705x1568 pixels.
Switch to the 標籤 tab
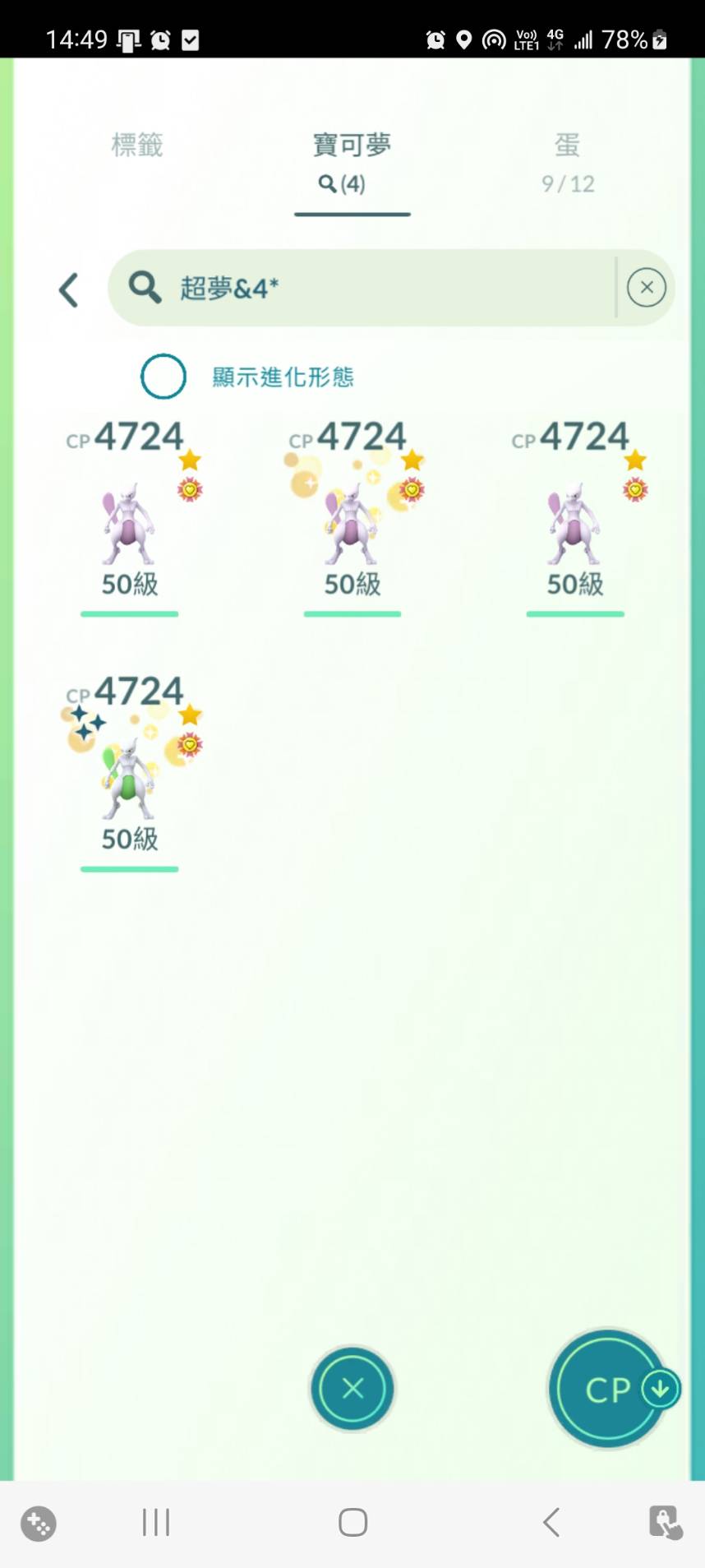tap(137, 146)
